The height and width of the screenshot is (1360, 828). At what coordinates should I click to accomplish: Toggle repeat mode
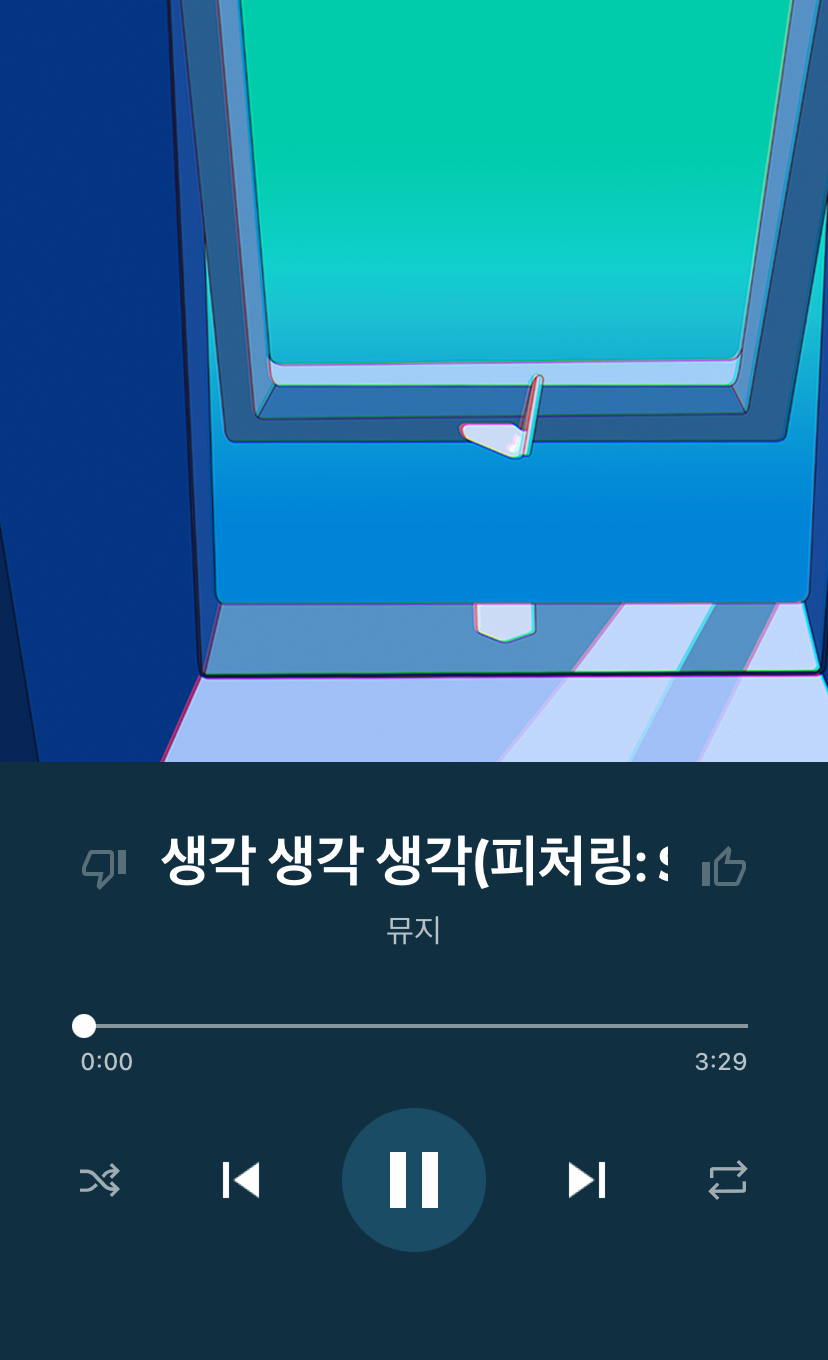(727, 1180)
